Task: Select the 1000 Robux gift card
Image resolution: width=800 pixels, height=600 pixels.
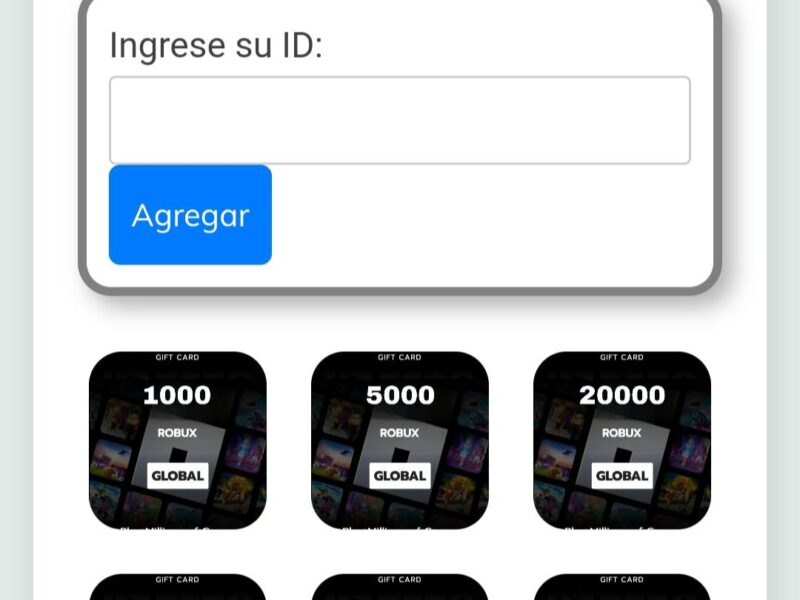Action: (178, 440)
